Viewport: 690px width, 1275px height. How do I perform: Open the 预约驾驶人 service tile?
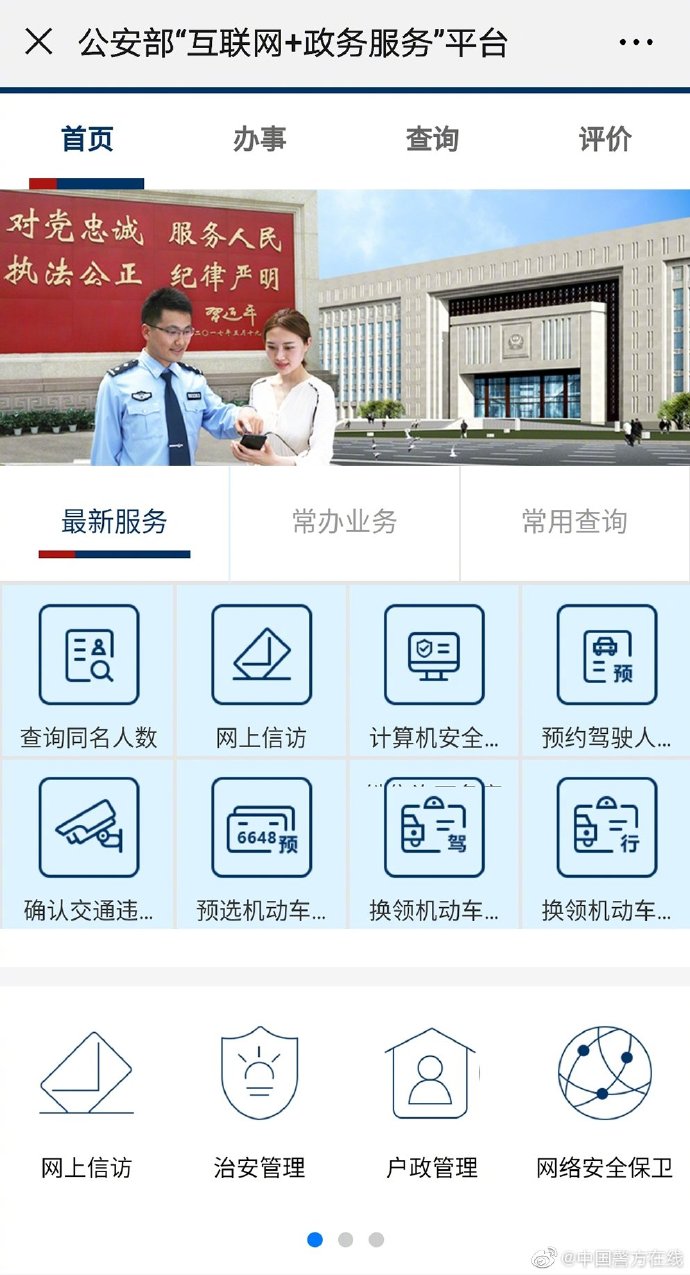point(606,672)
